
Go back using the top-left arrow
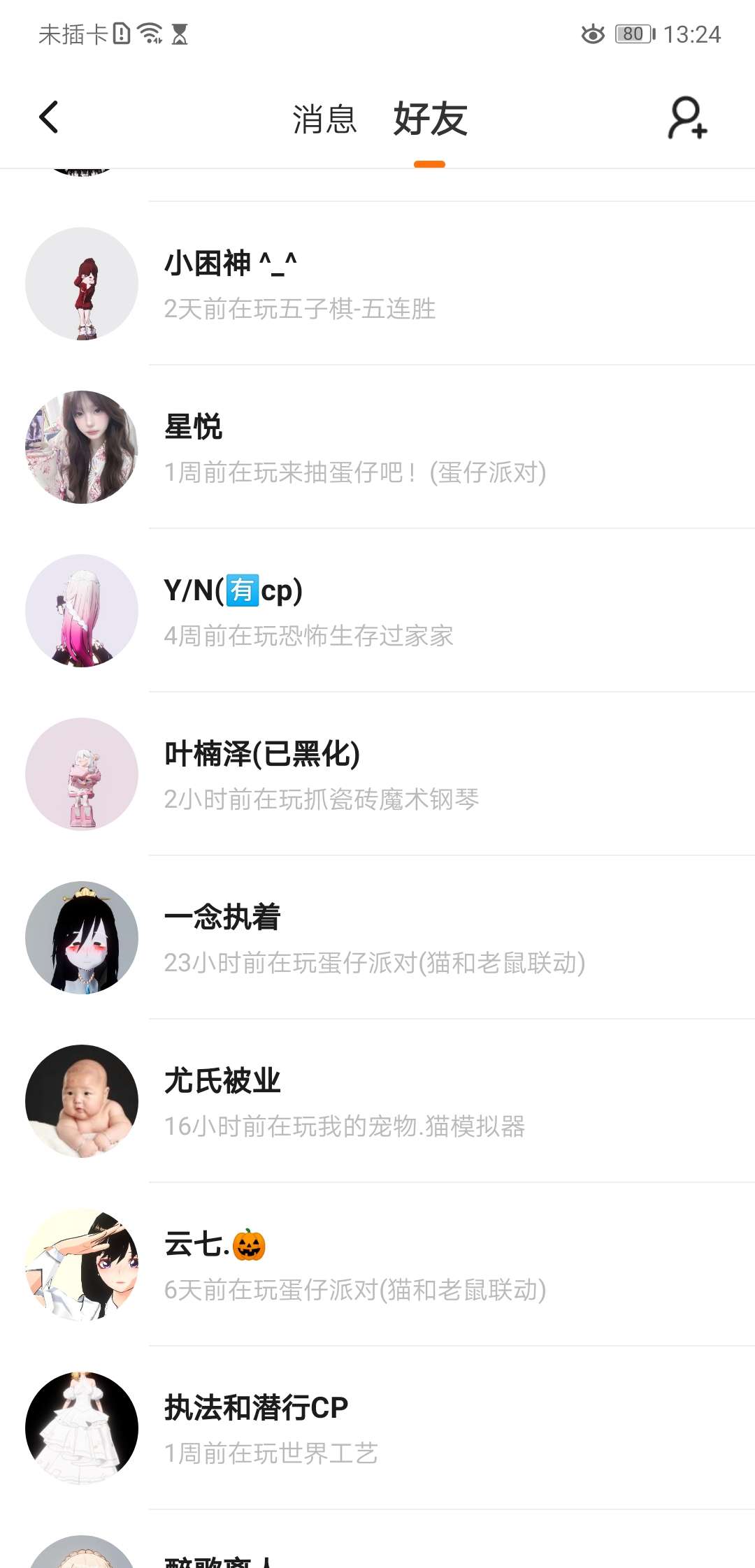tap(49, 117)
